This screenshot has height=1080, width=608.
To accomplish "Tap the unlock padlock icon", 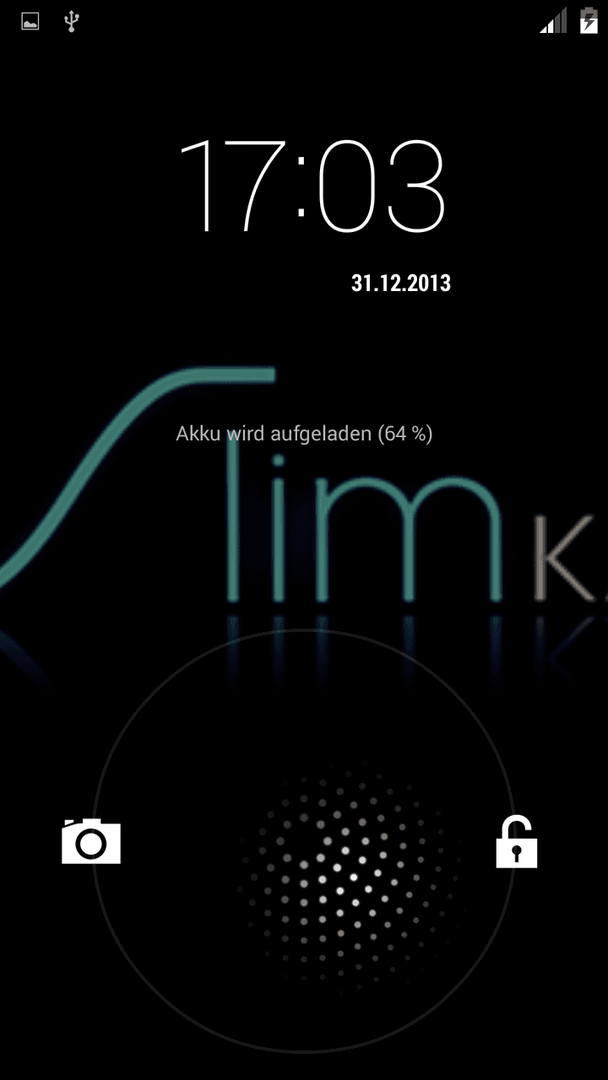I will pyautogui.click(x=516, y=842).
